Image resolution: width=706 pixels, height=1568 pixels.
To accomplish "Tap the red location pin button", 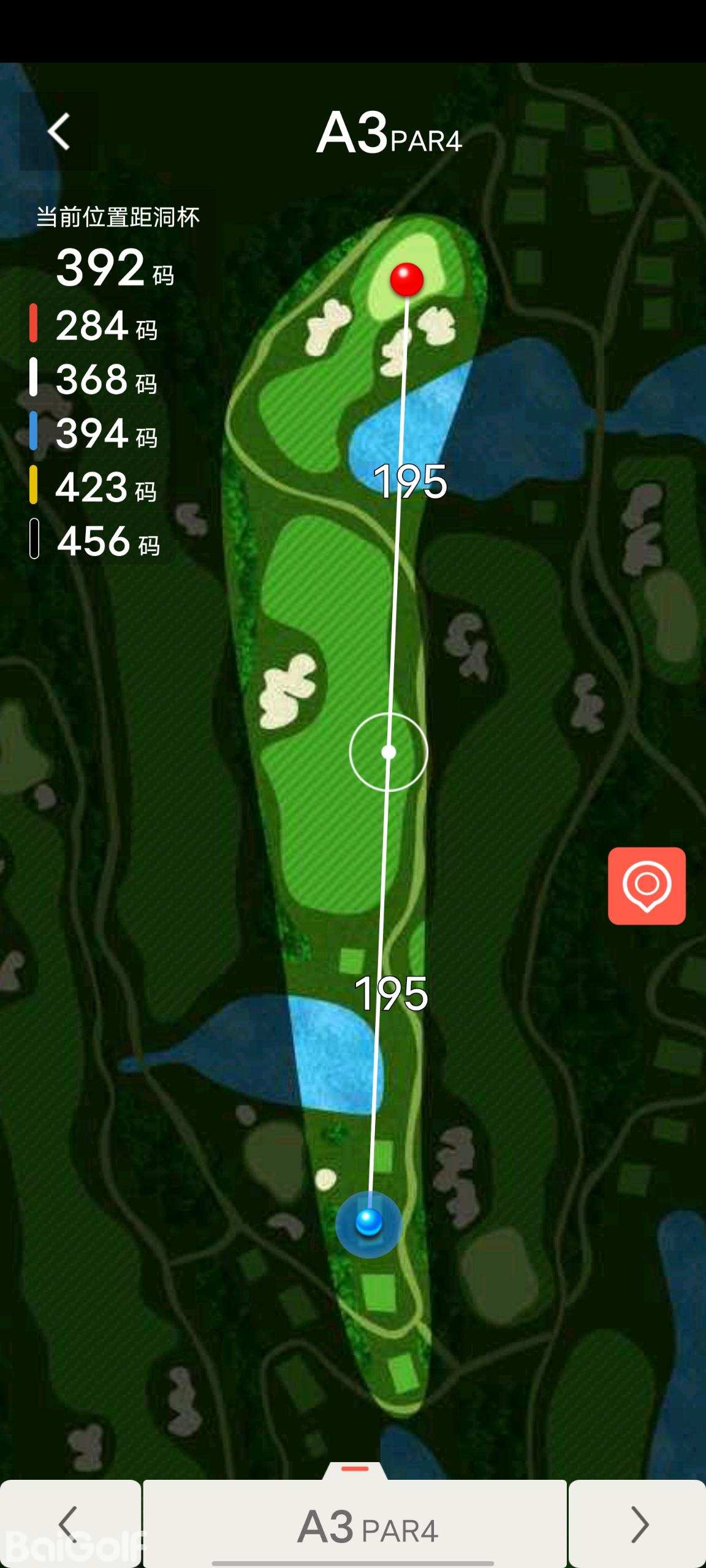I will pyautogui.click(x=647, y=886).
